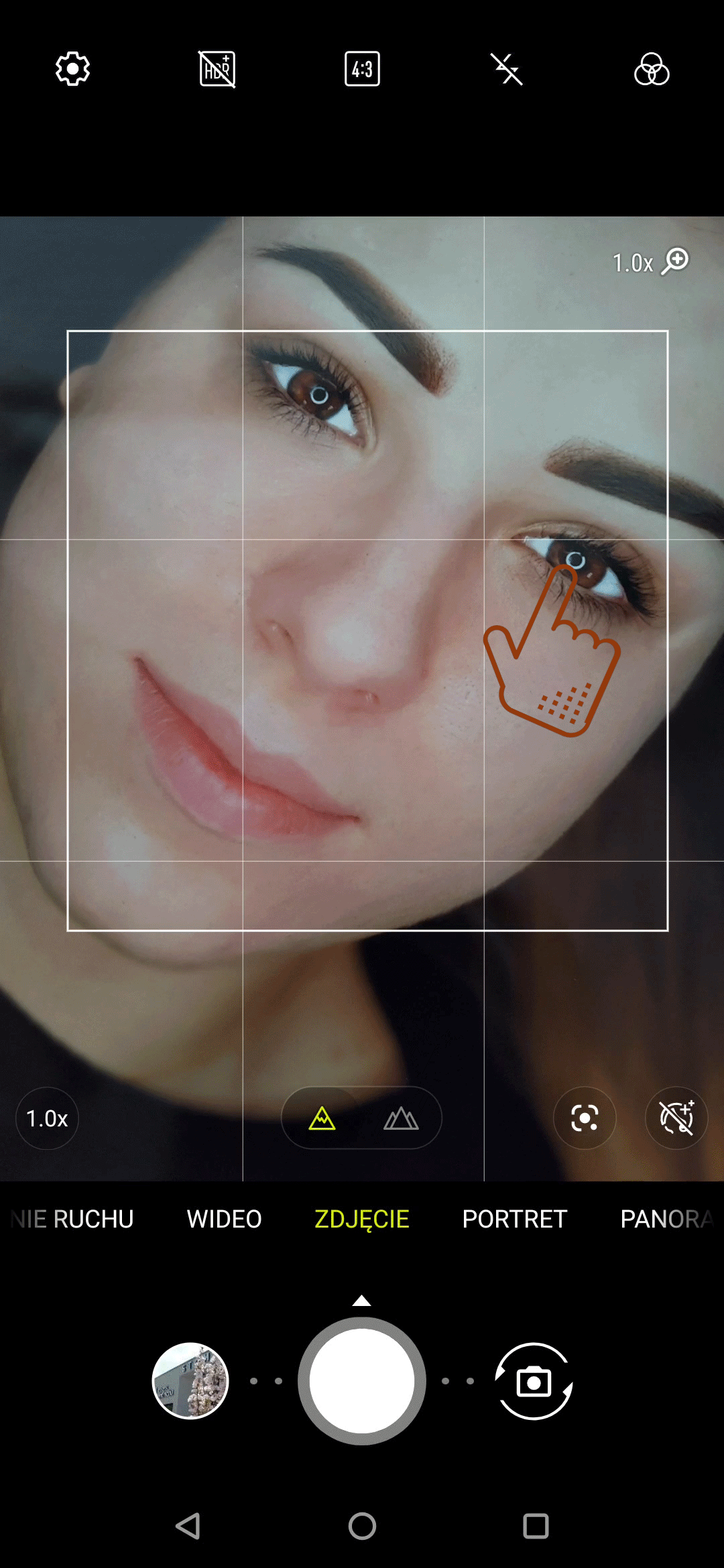Go back using the navigation bar
The image size is (724, 1568).
188,1526
